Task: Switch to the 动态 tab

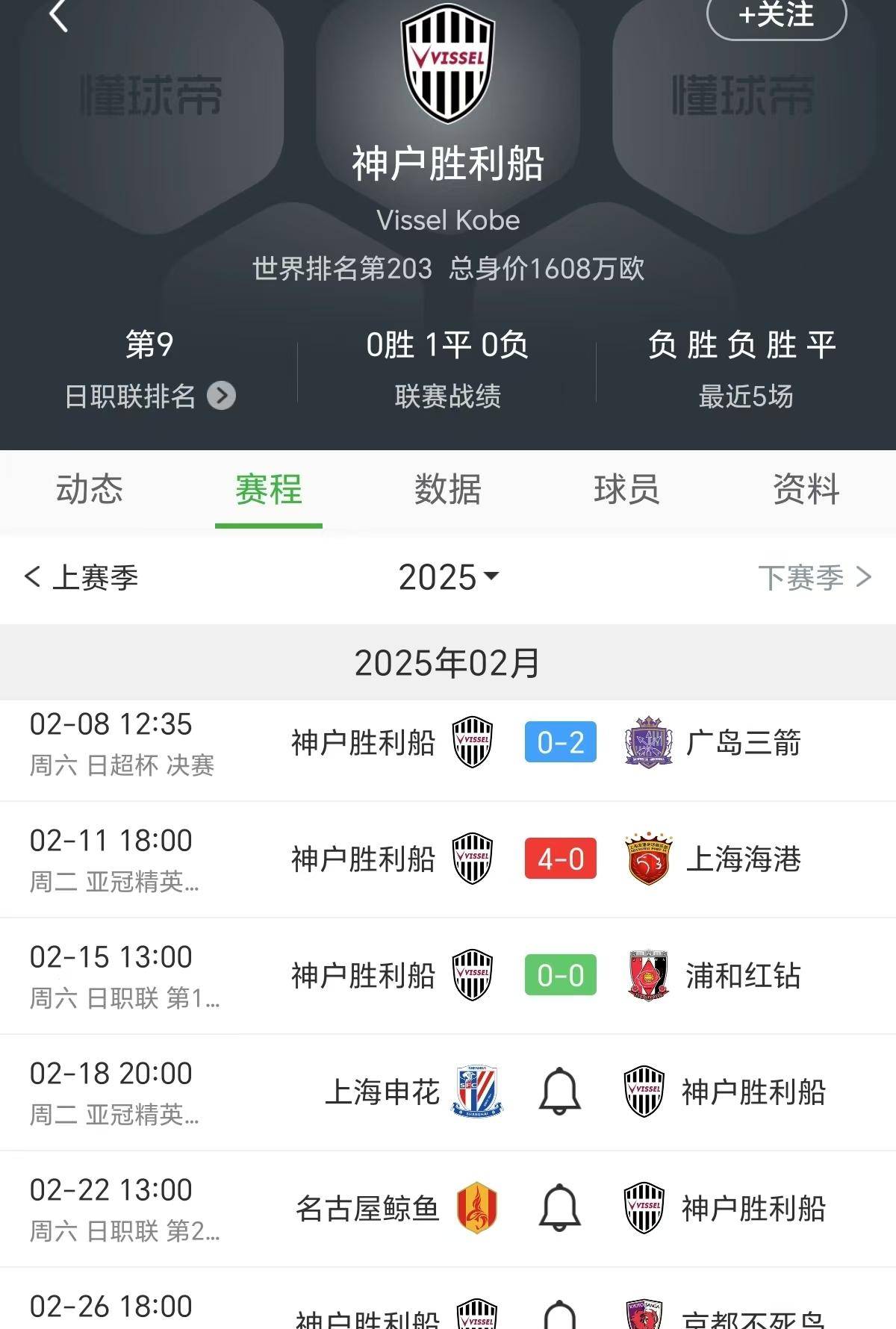Action: pos(90,490)
